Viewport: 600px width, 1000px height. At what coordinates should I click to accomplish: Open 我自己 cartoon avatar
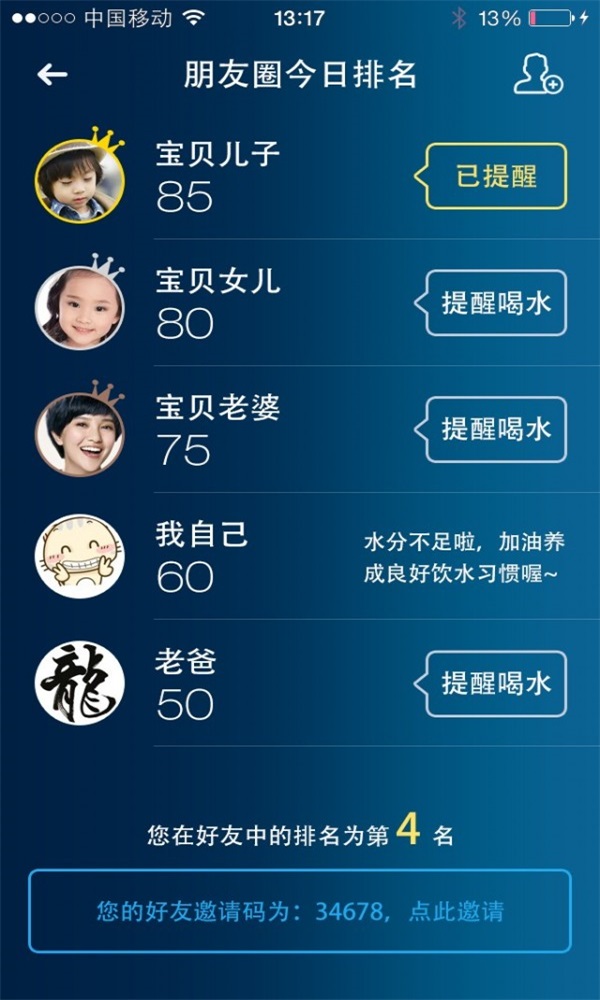pyautogui.click(x=79, y=557)
